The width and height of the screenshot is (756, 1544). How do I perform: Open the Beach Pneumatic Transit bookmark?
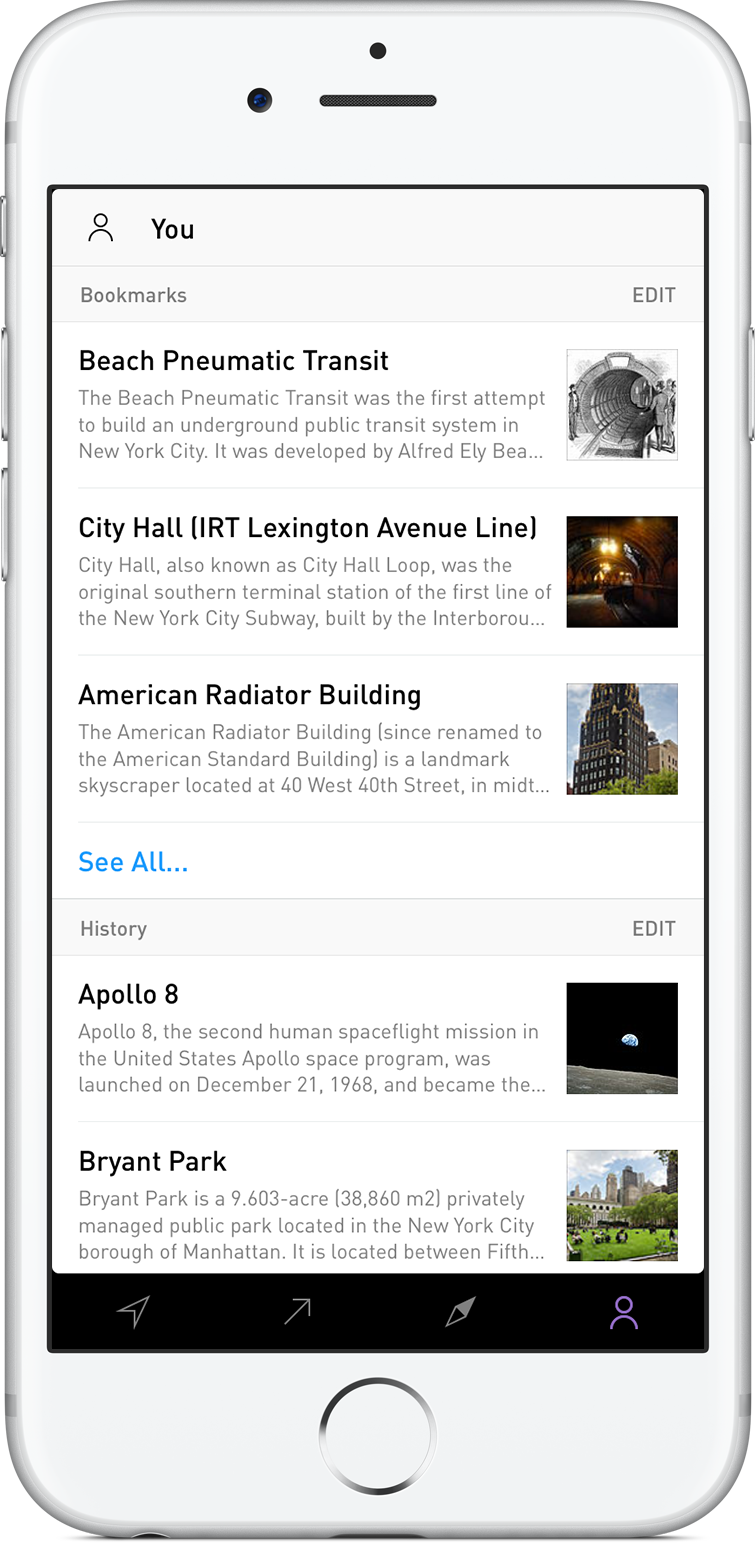378,405
